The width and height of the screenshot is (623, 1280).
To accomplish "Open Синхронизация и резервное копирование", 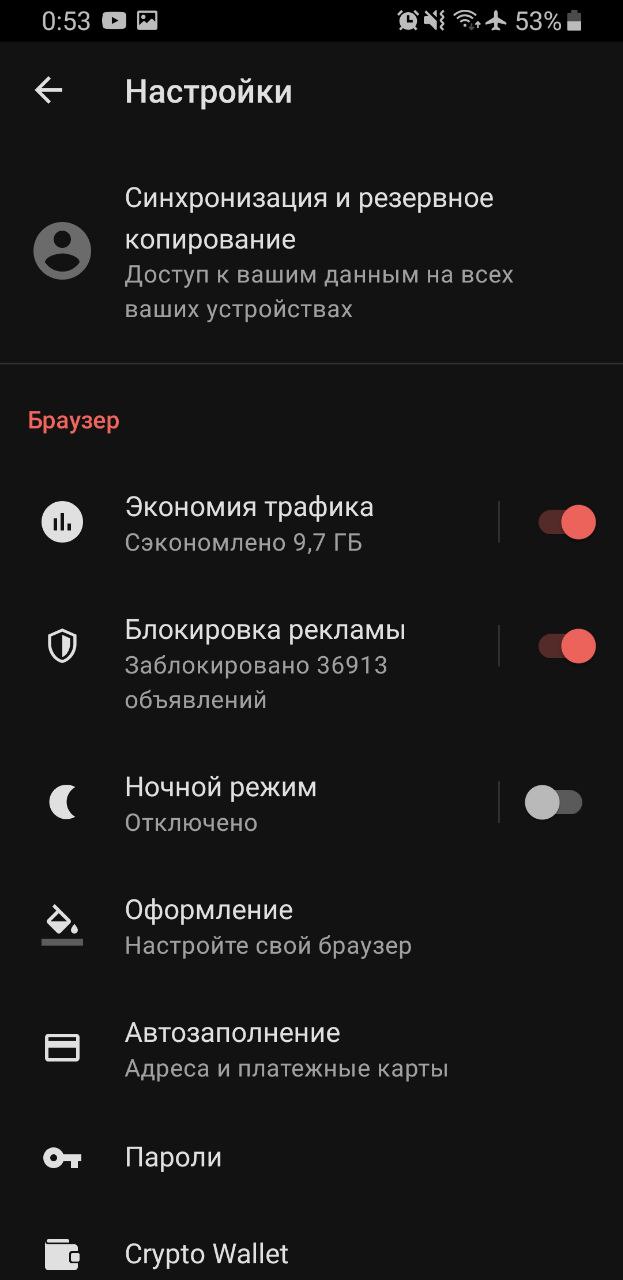I will click(x=310, y=252).
